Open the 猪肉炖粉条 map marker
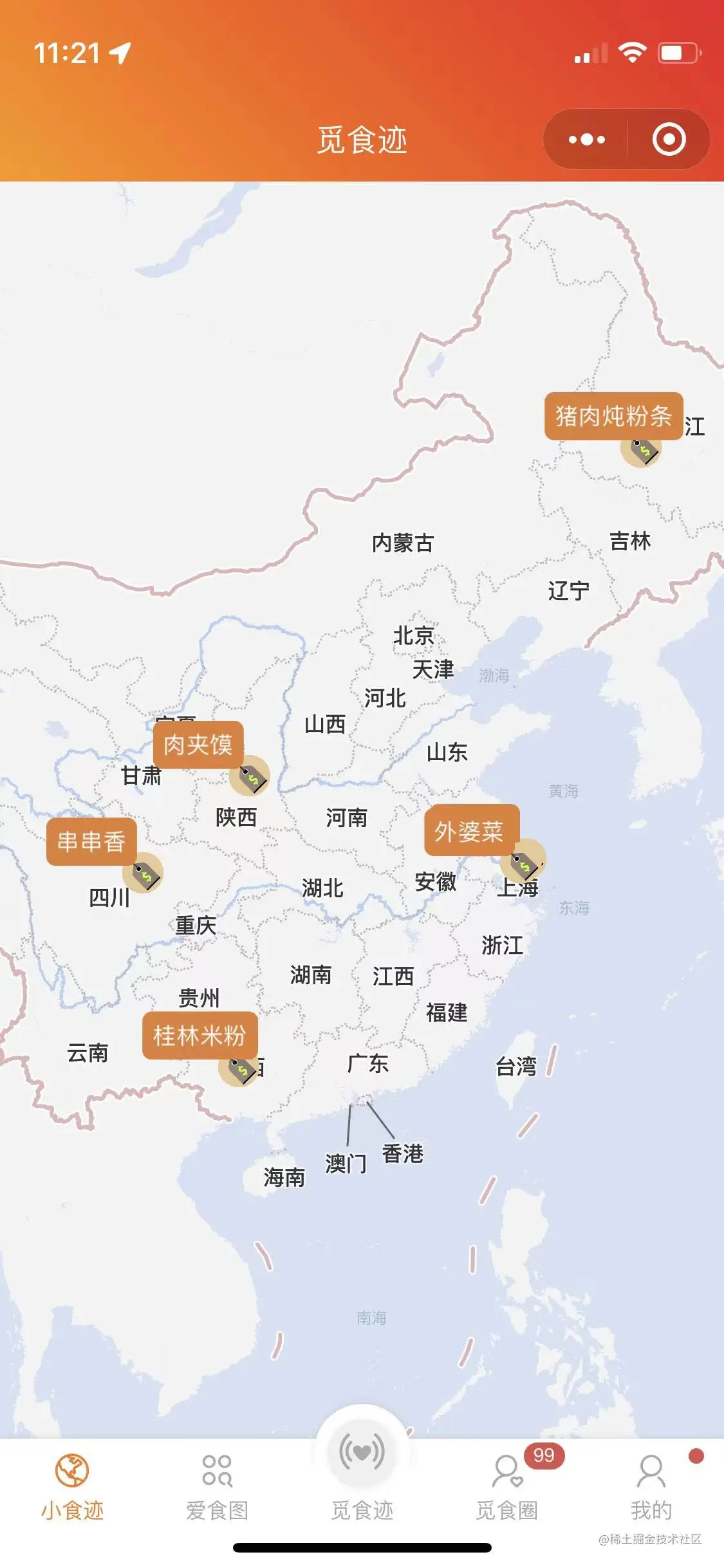This screenshot has width=724, height=1568. tap(613, 416)
